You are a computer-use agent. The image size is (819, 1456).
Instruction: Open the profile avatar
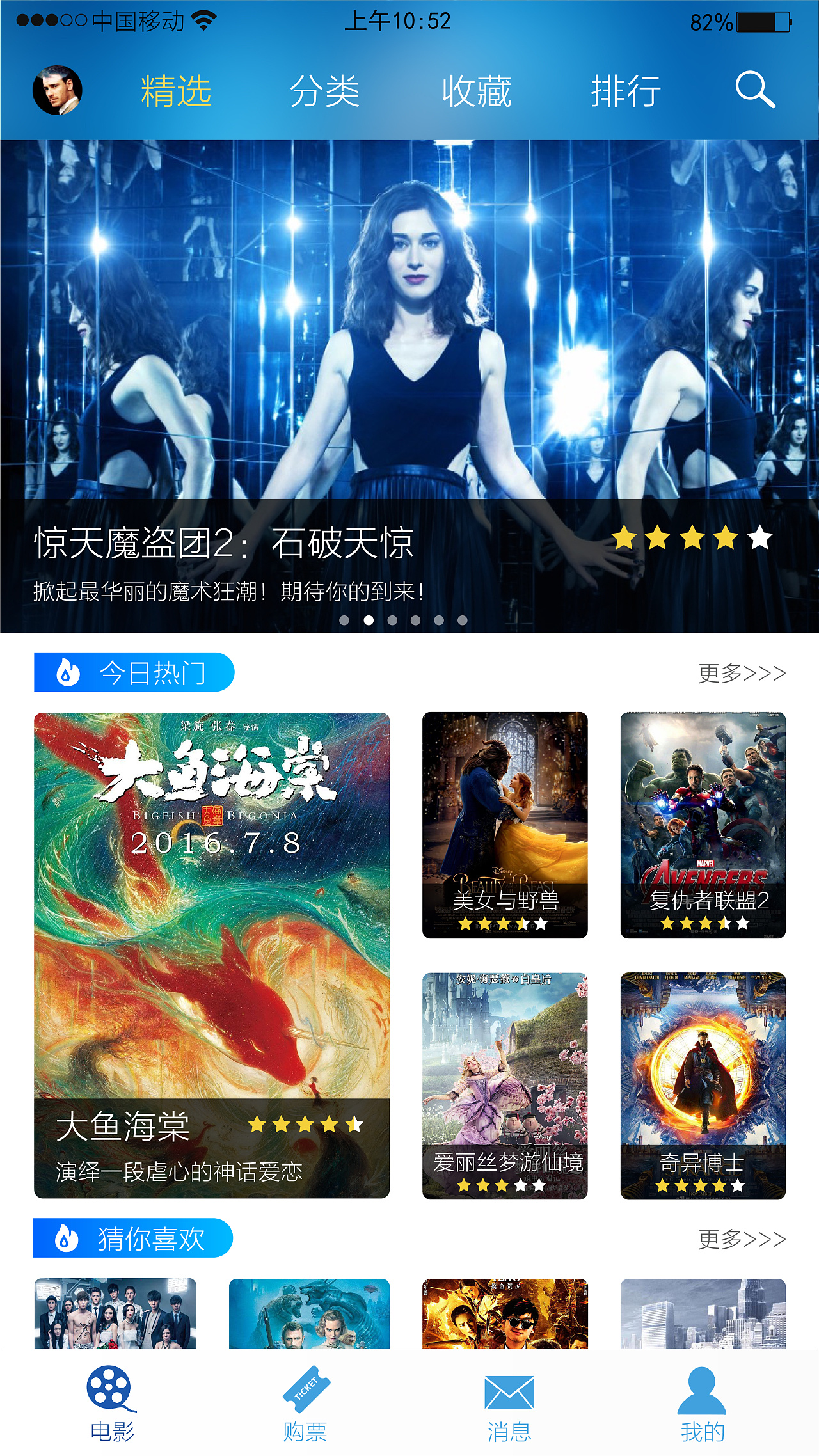[58, 90]
